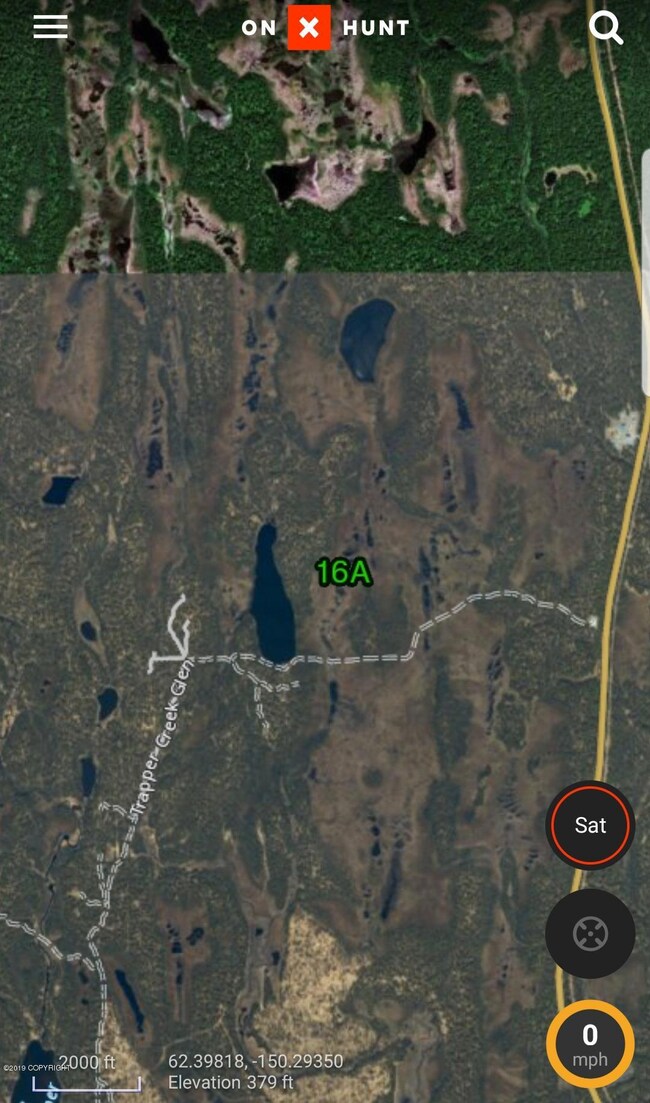The width and height of the screenshot is (650, 1103).
Task: Open the search magnifier
Action: [606, 28]
